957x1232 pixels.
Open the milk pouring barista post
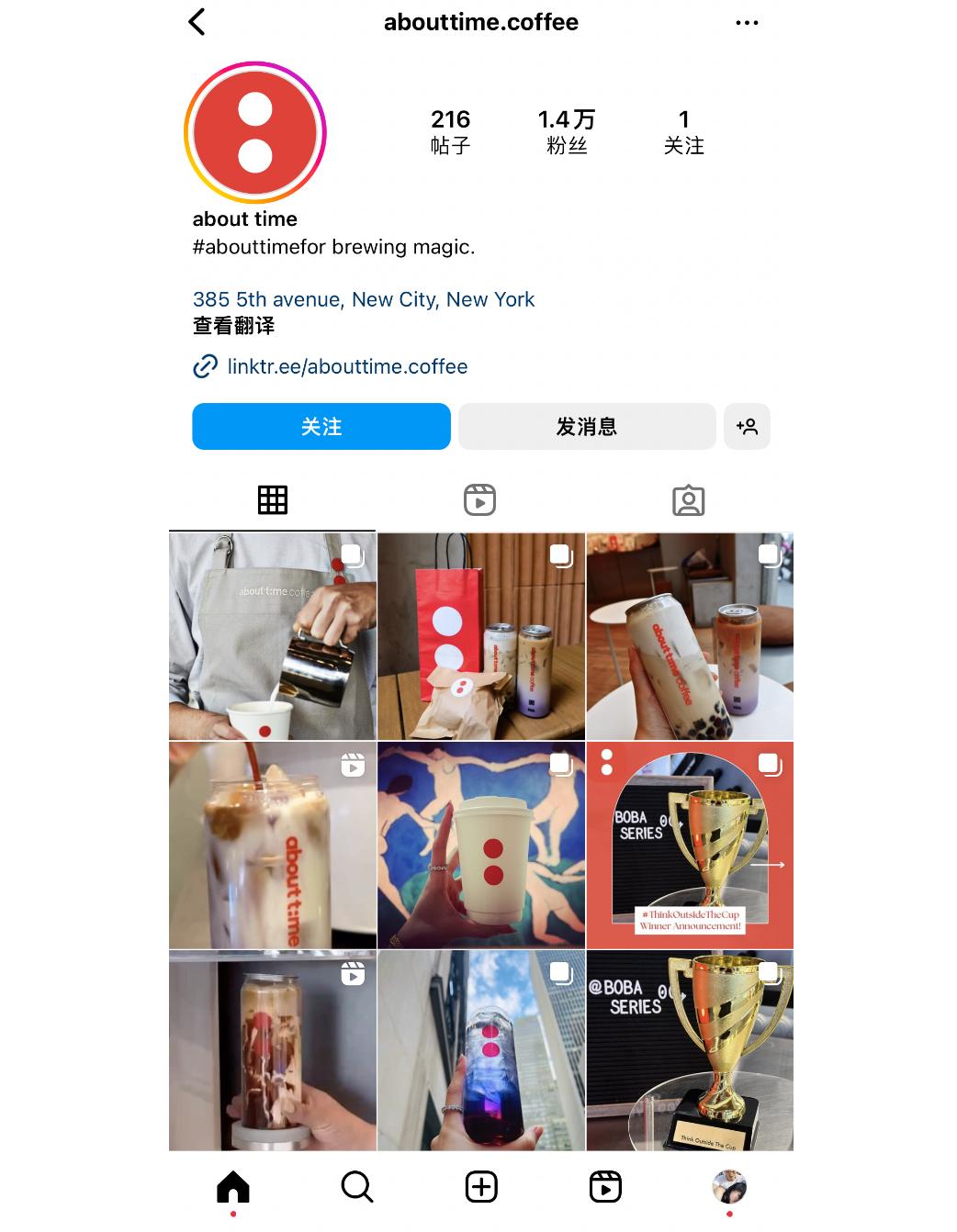272,636
